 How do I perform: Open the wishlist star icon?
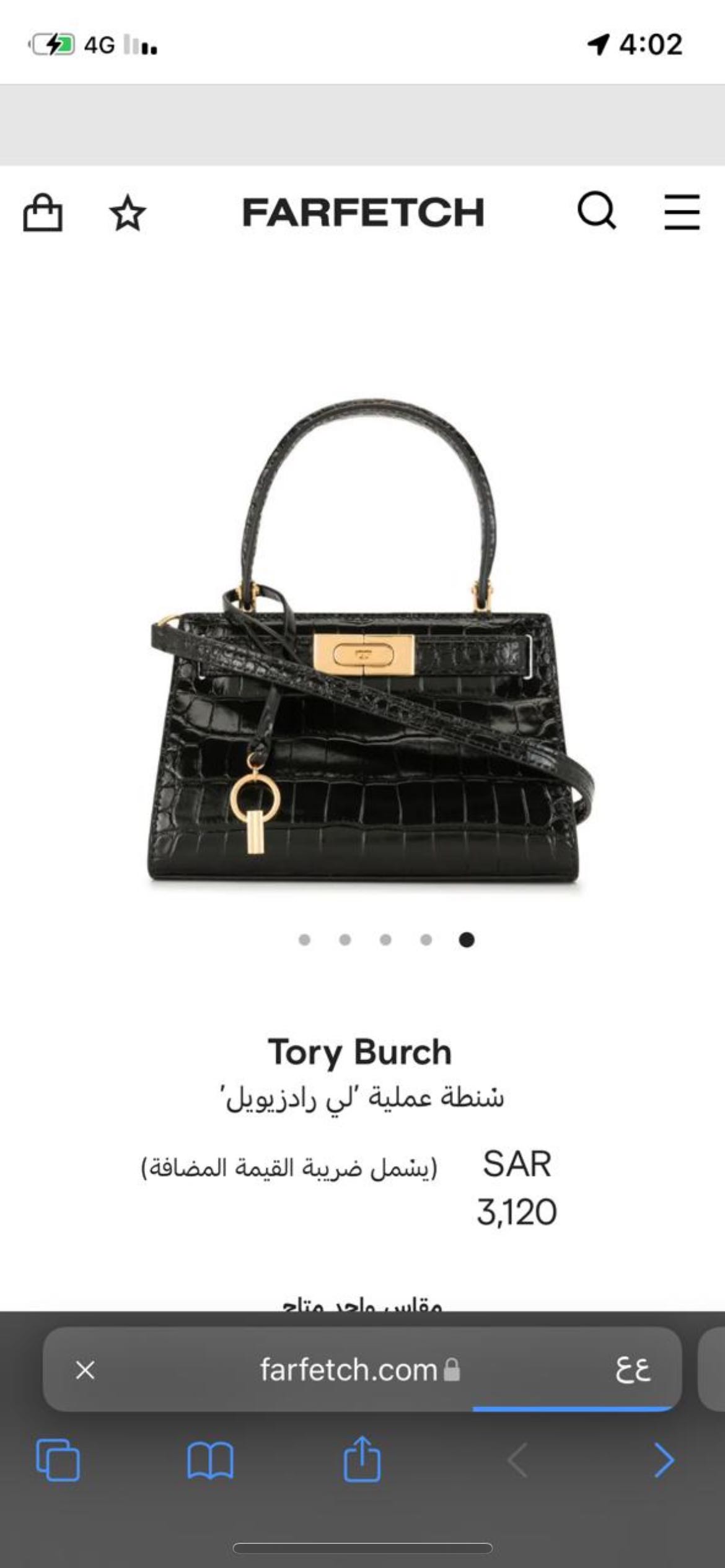128,213
